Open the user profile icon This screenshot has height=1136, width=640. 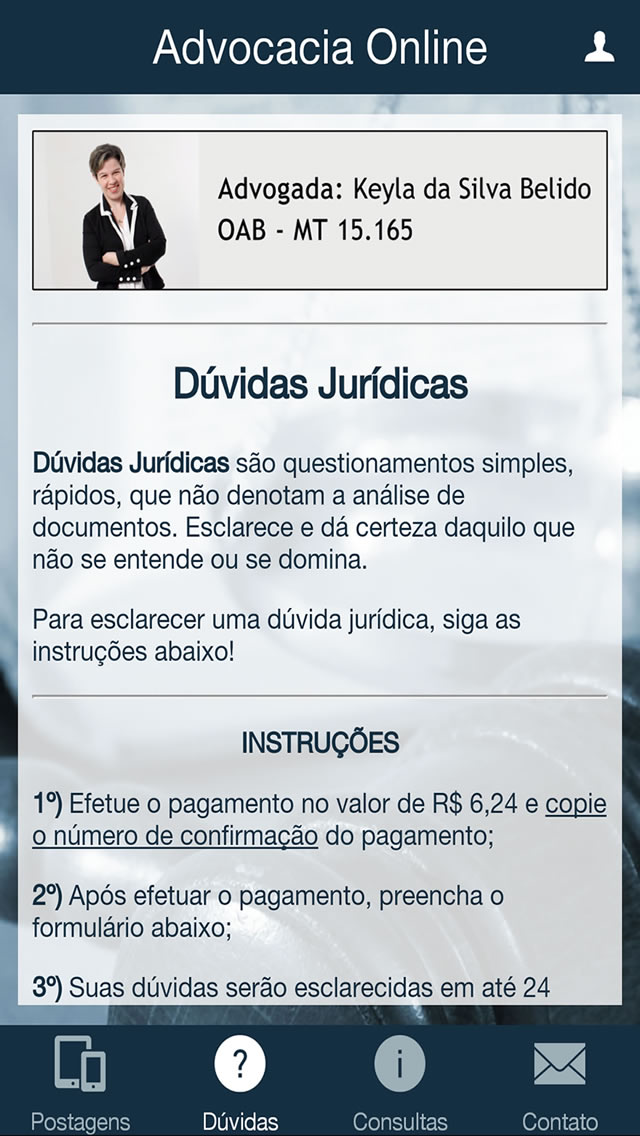(x=599, y=47)
